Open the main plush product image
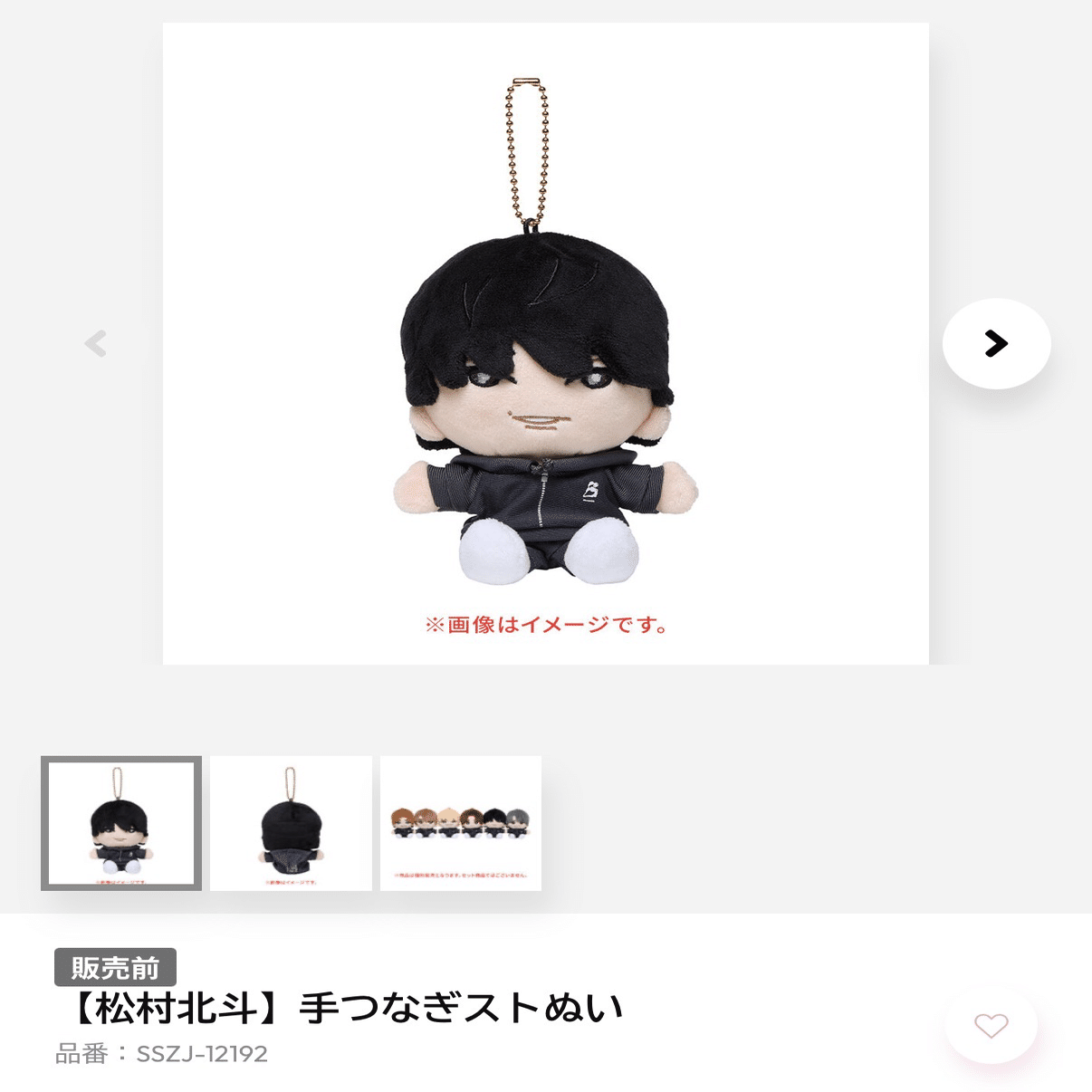1092x1092 pixels. 545,344
